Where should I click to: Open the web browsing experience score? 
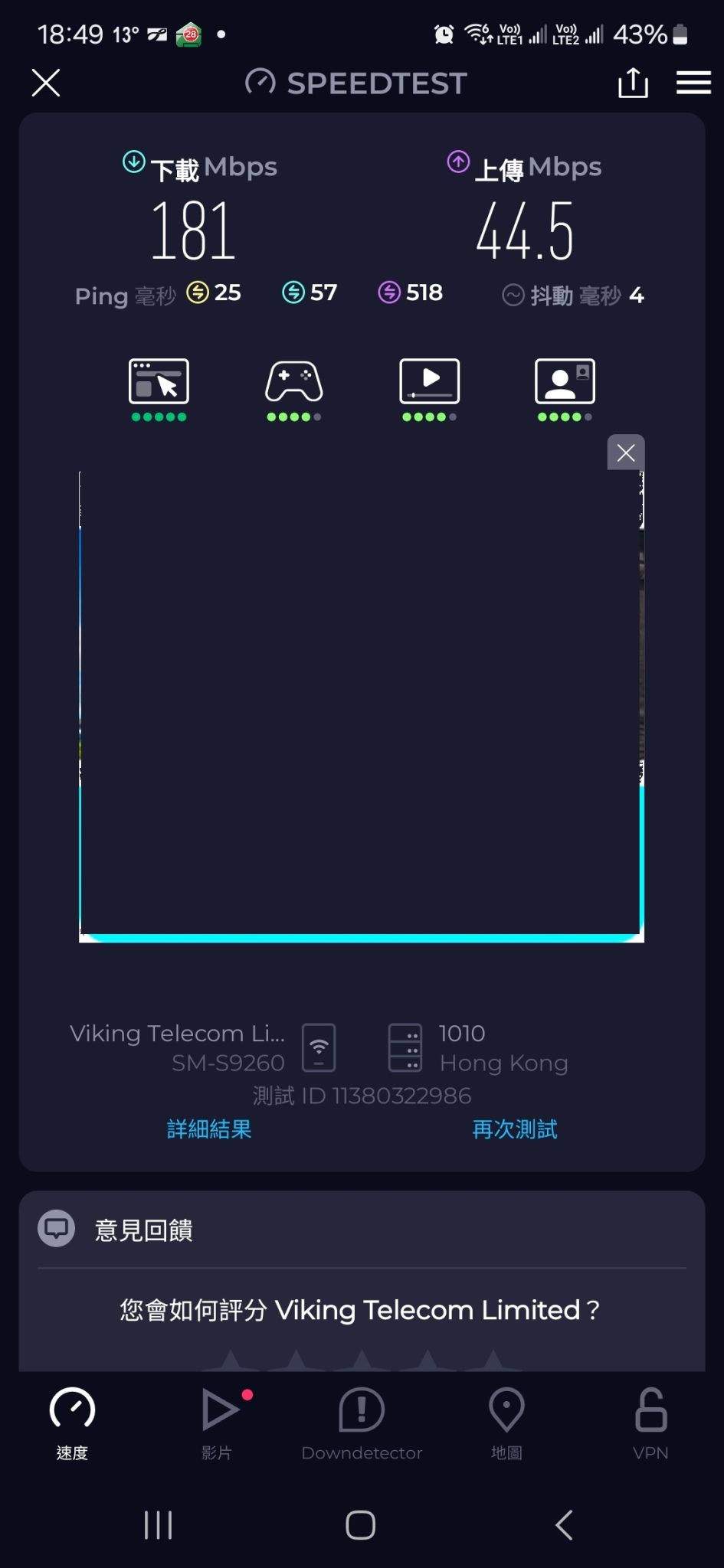click(159, 389)
